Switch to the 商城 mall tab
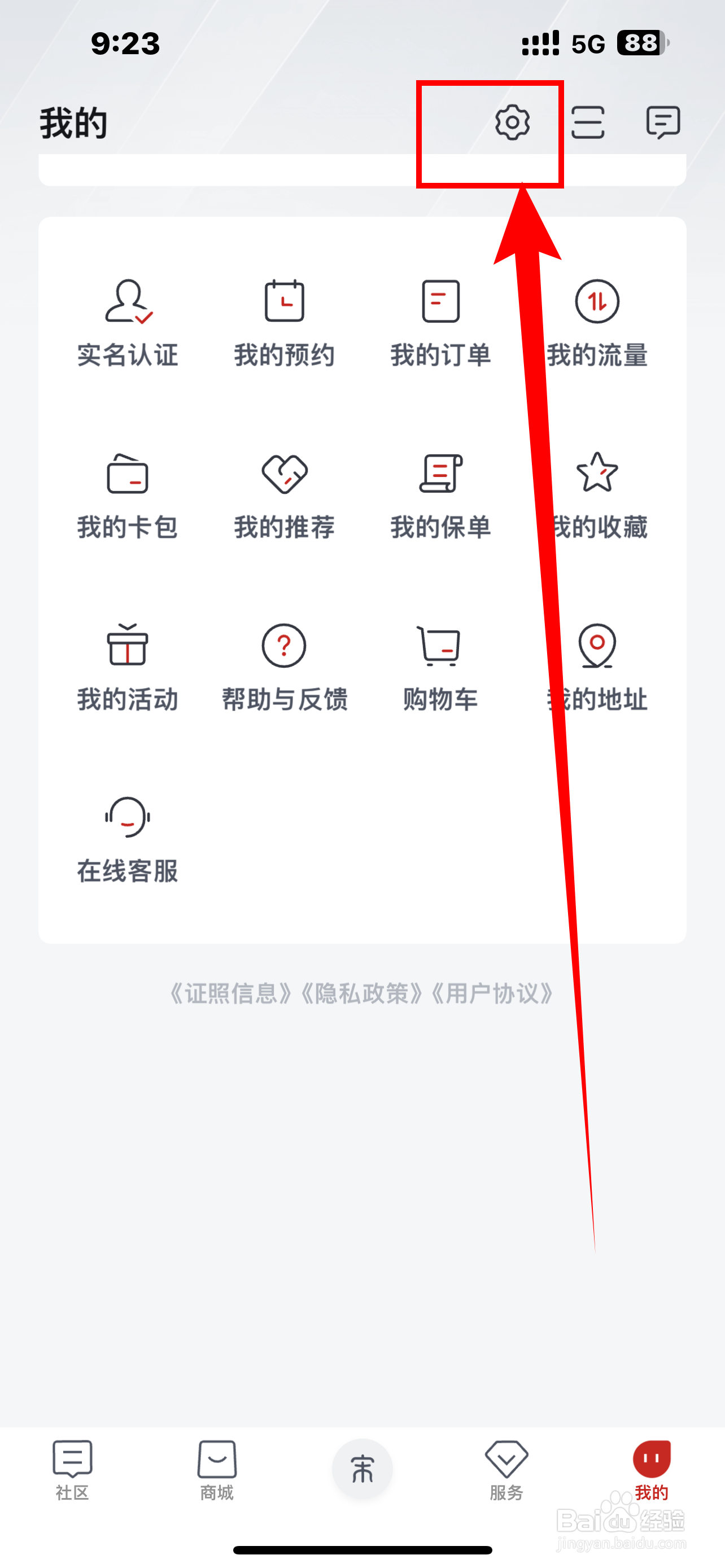Image resolution: width=725 pixels, height=1568 pixels. [x=217, y=1473]
